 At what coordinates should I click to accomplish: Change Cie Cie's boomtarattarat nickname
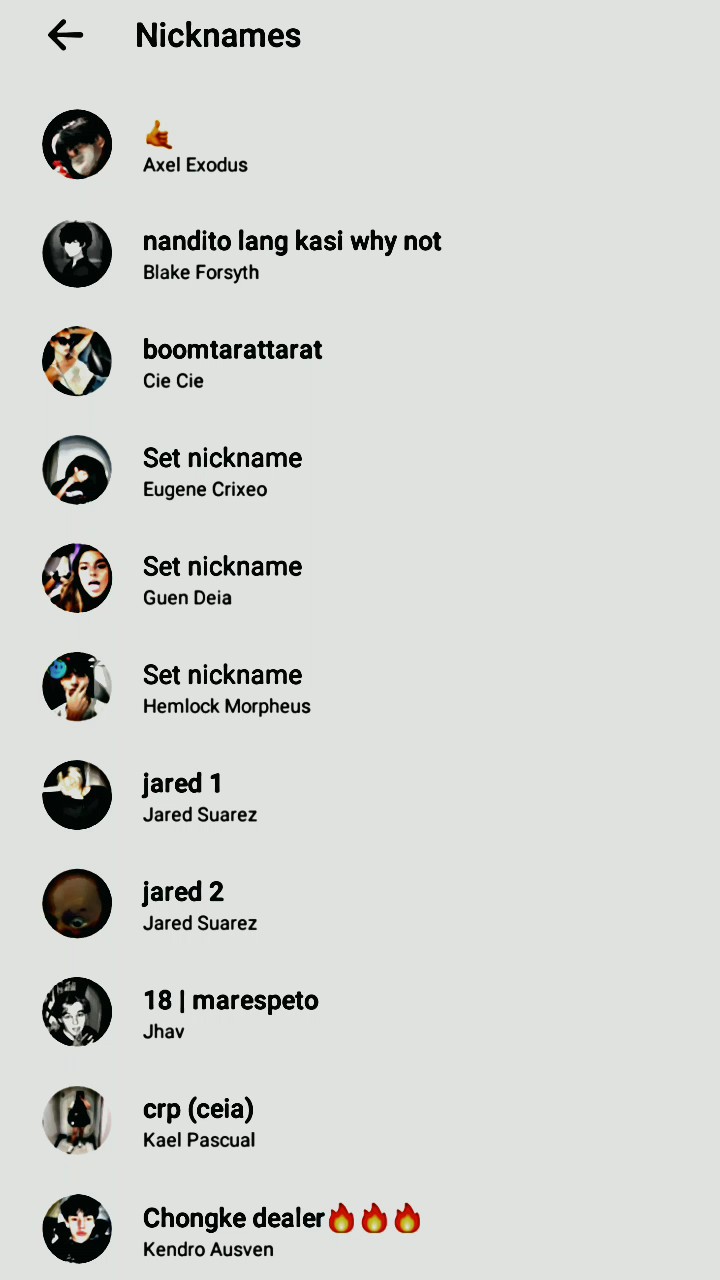(x=360, y=362)
